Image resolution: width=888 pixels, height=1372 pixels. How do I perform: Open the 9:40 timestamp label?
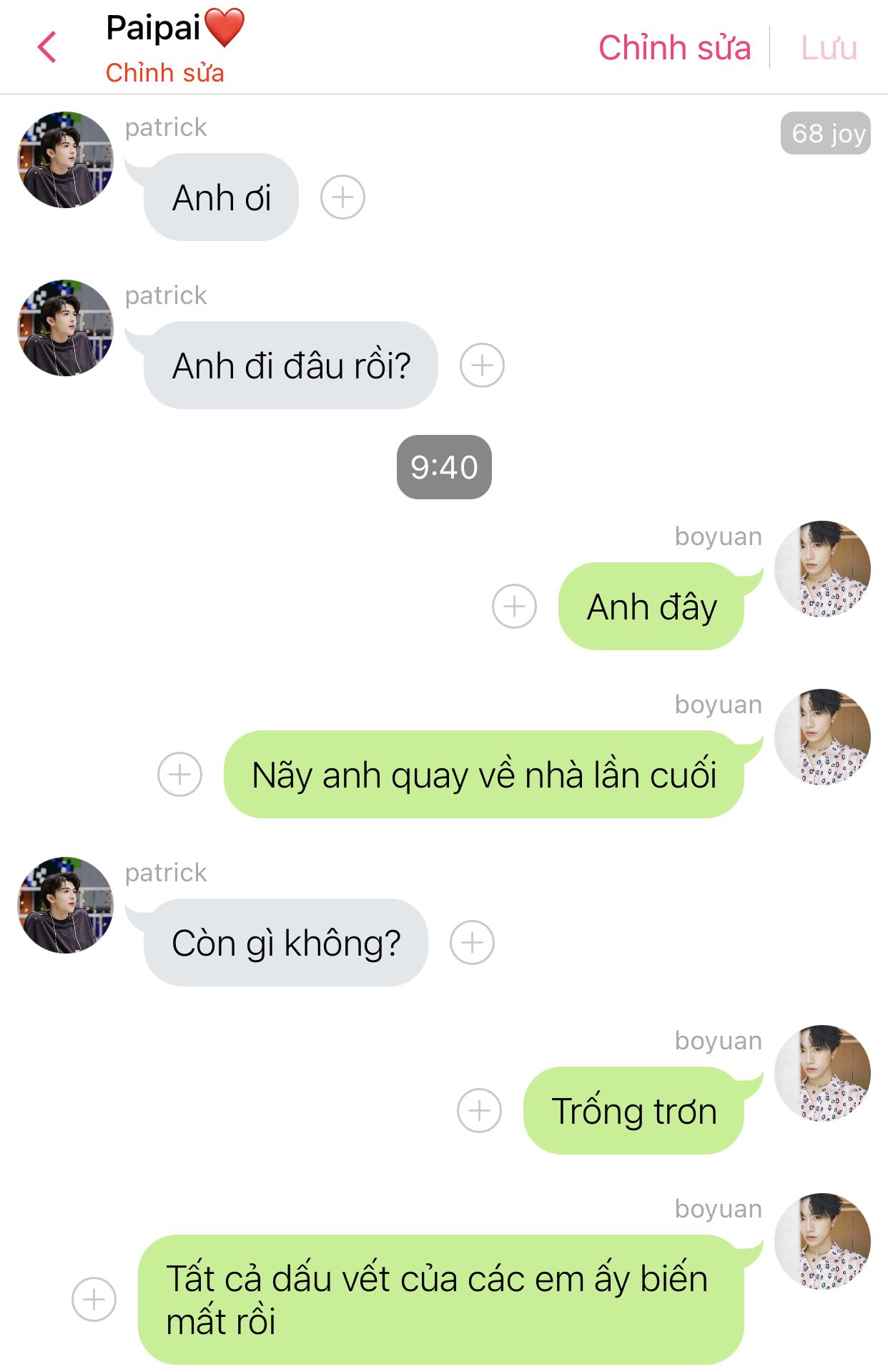point(444,467)
